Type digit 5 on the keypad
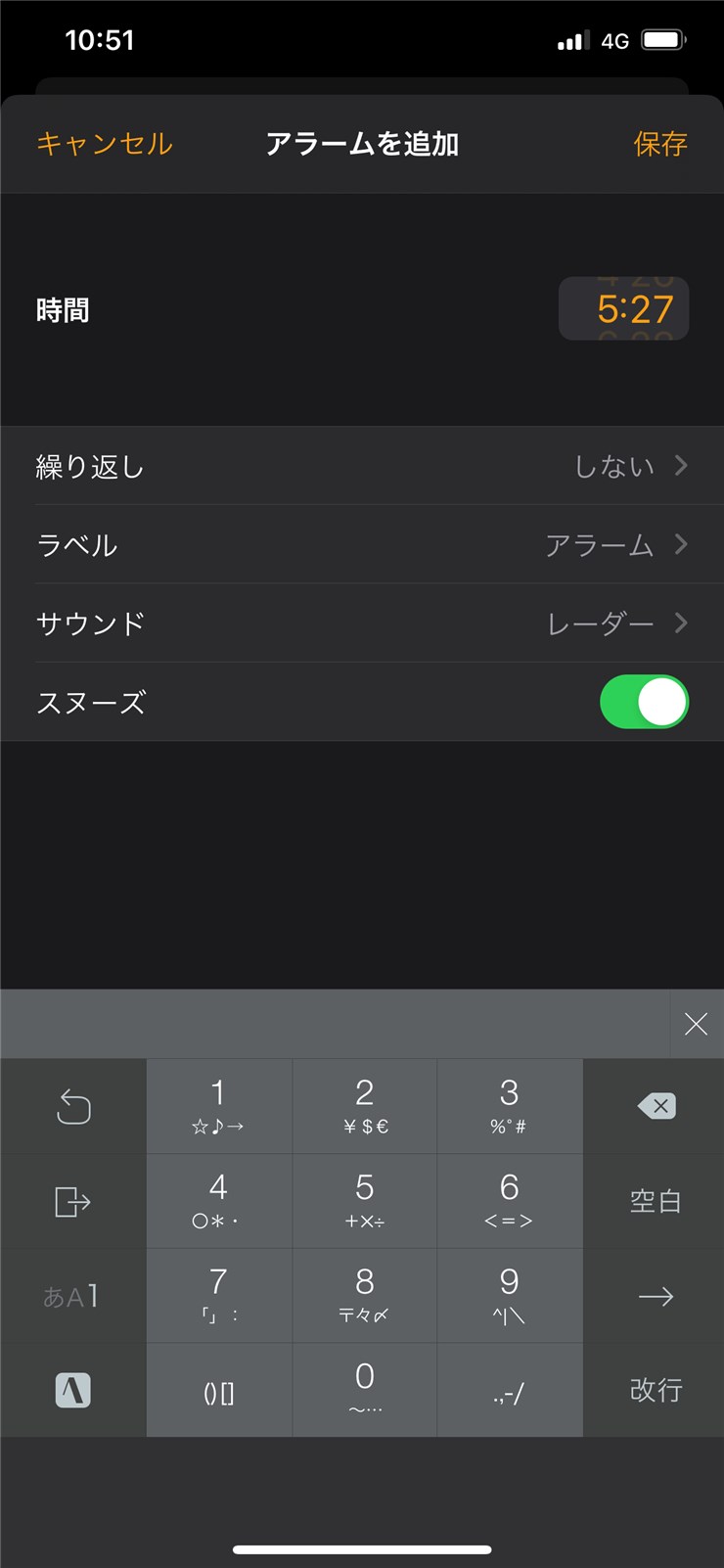The height and width of the screenshot is (1568, 724). pos(364,1201)
